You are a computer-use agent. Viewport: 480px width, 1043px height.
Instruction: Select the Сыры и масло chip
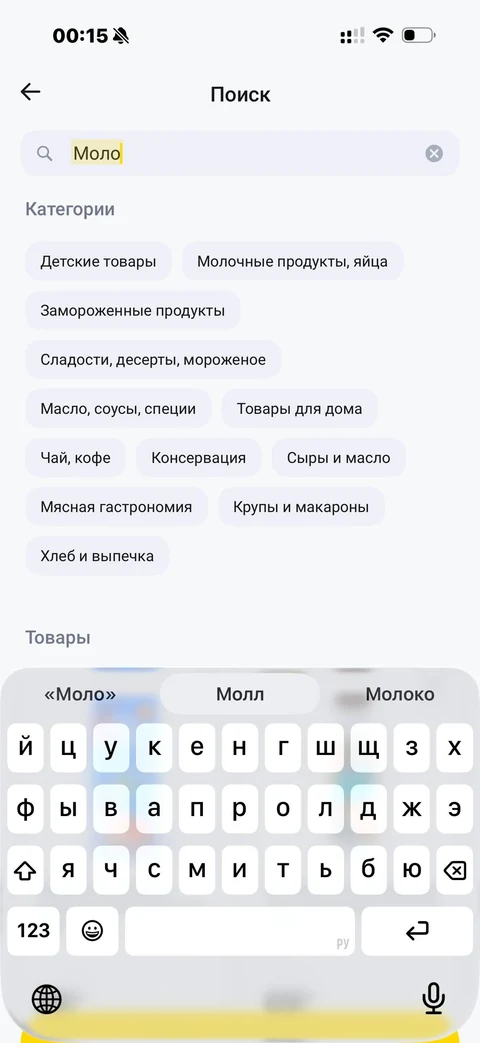(338, 458)
